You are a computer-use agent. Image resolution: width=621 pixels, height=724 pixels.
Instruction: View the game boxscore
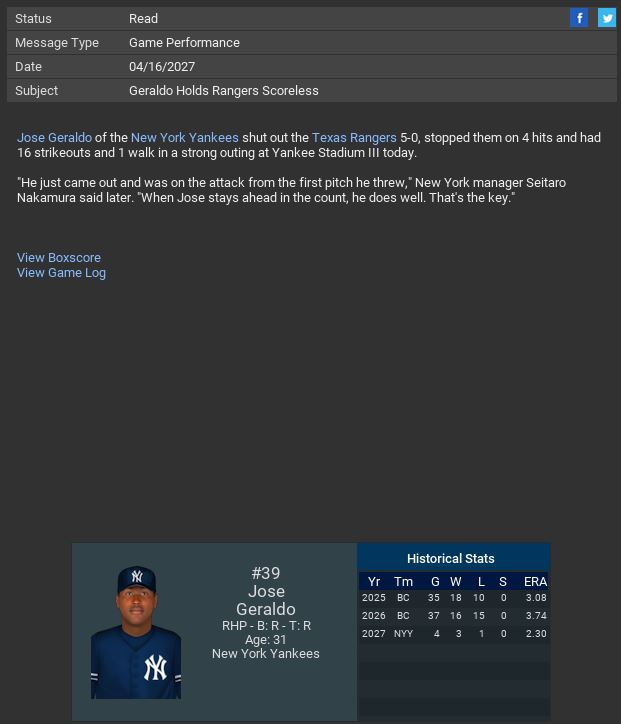click(59, 258)
